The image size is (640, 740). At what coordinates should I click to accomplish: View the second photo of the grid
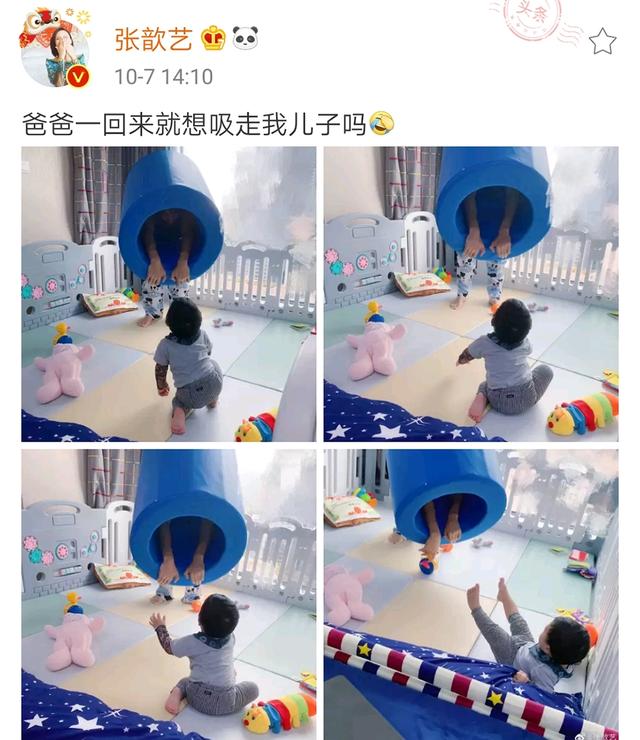(x=471, y=295)
